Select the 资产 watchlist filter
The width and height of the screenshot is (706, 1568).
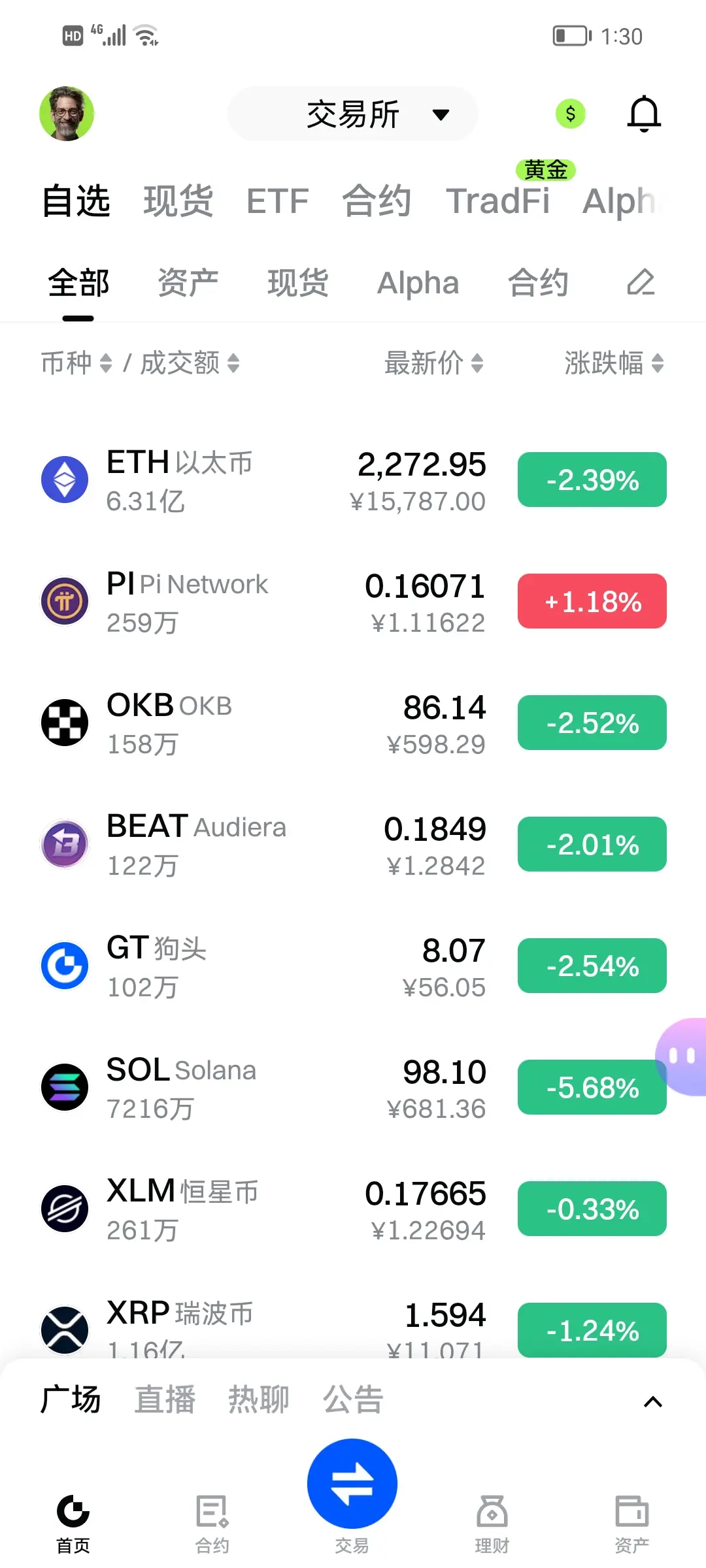(188, 283)
